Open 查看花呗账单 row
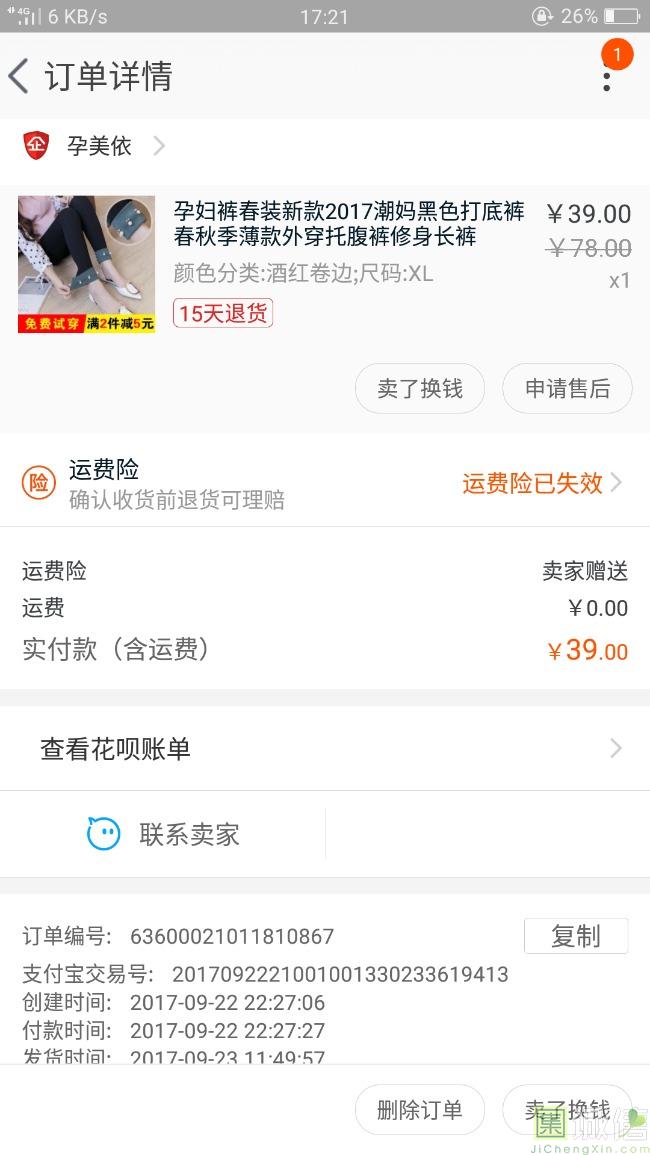 point(325,748)
